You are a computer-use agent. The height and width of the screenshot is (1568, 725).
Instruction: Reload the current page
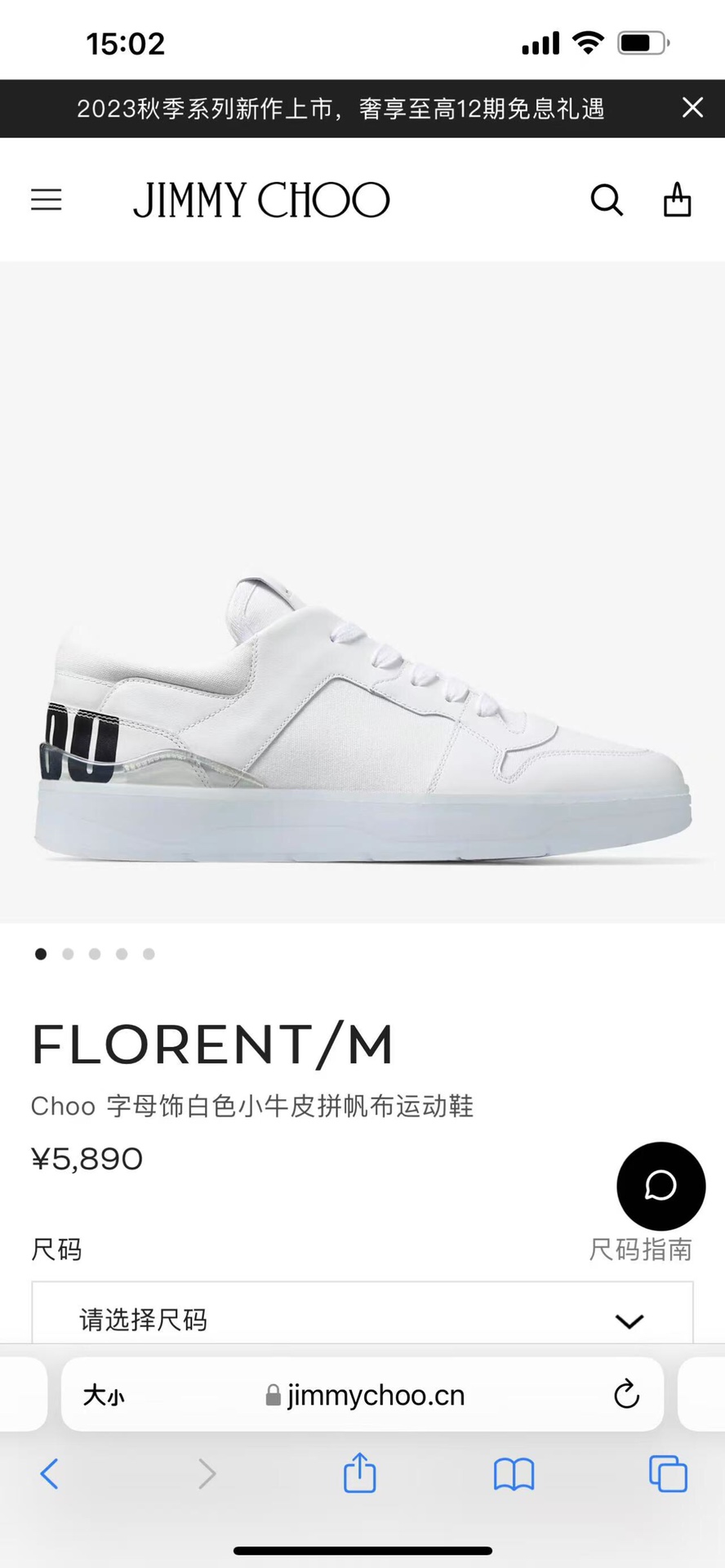[626, 1395]
